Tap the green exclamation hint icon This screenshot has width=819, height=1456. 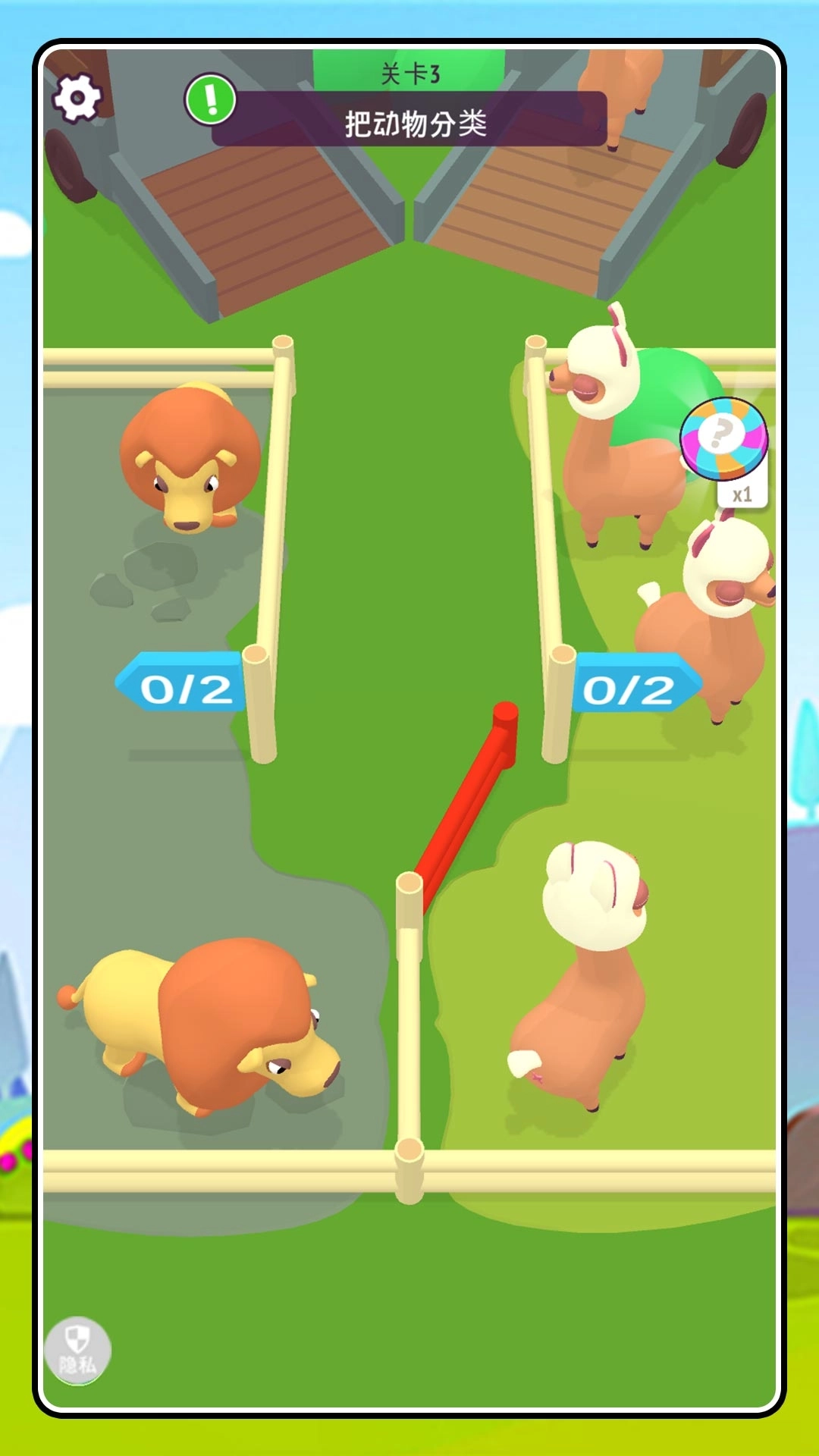tap(210, 99)
